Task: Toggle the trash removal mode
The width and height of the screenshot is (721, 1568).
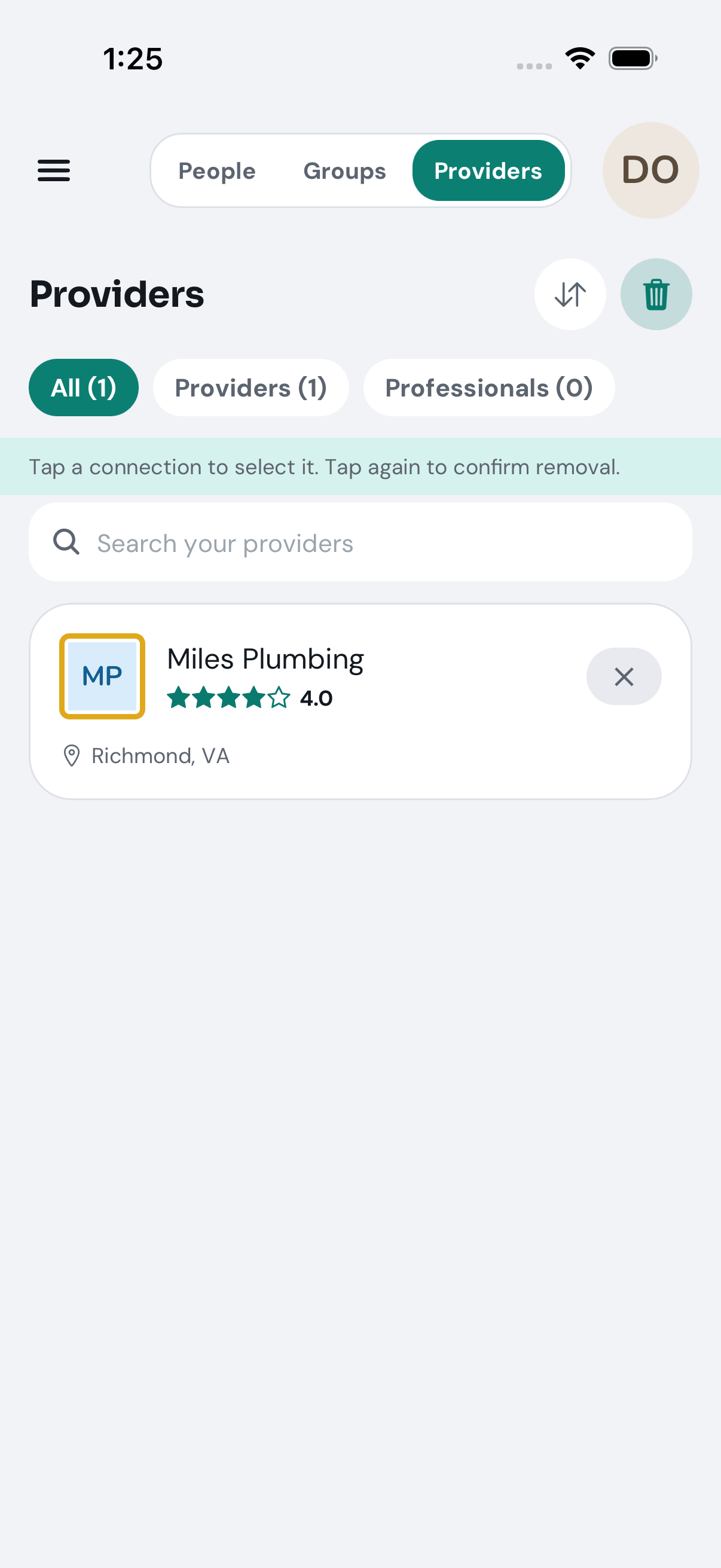Action: click(656, 295)
